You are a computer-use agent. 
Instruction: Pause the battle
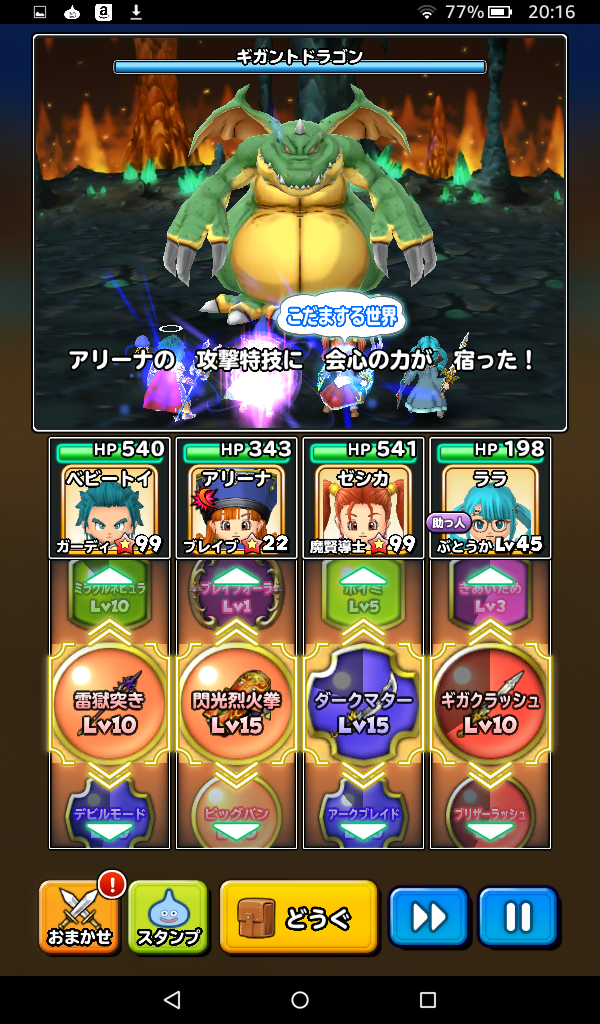(517, 917)
